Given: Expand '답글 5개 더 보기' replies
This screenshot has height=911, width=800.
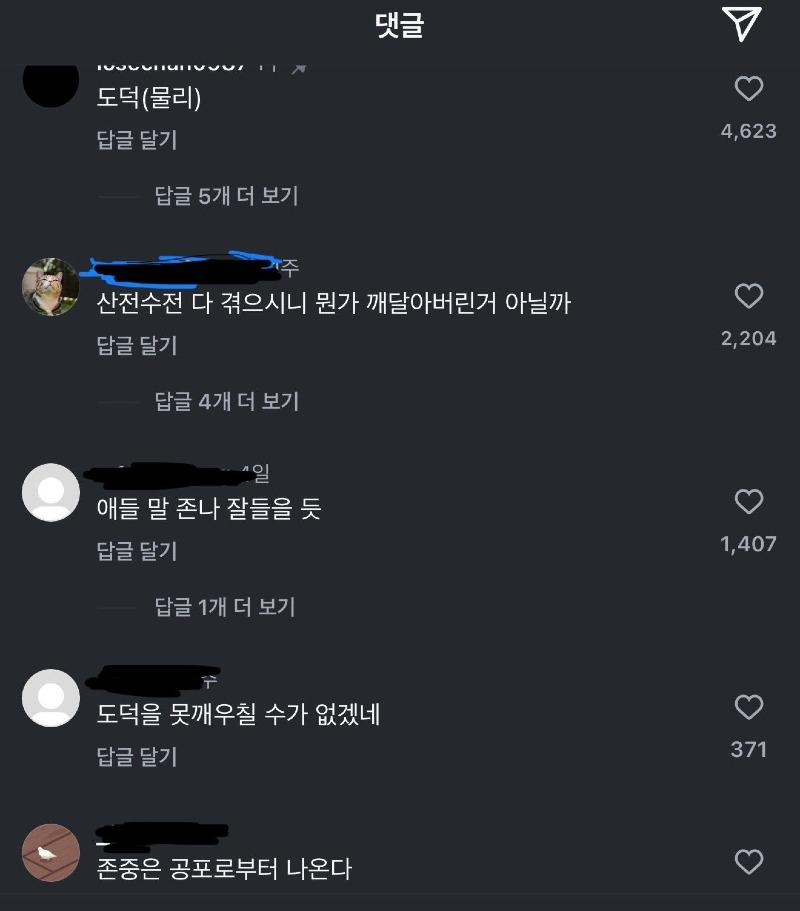Looking at the screenshot, I should pos(226,196).
